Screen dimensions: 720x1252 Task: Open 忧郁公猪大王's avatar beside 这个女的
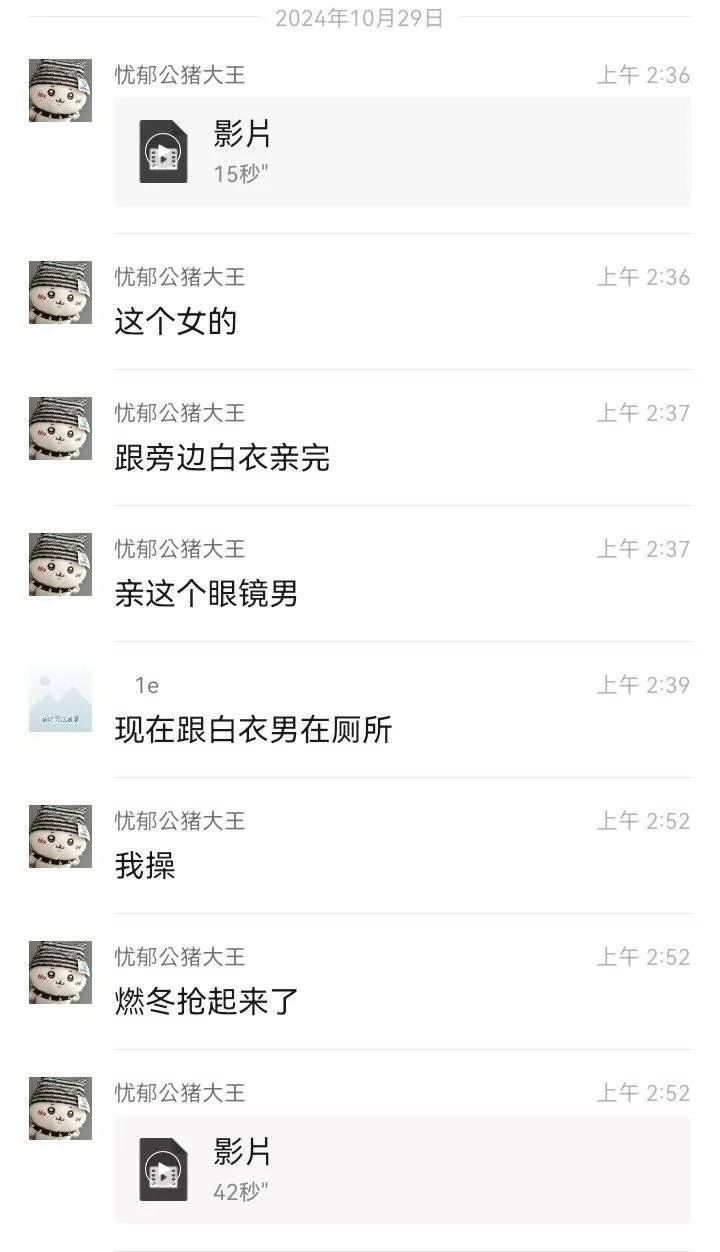click(60, 293)
